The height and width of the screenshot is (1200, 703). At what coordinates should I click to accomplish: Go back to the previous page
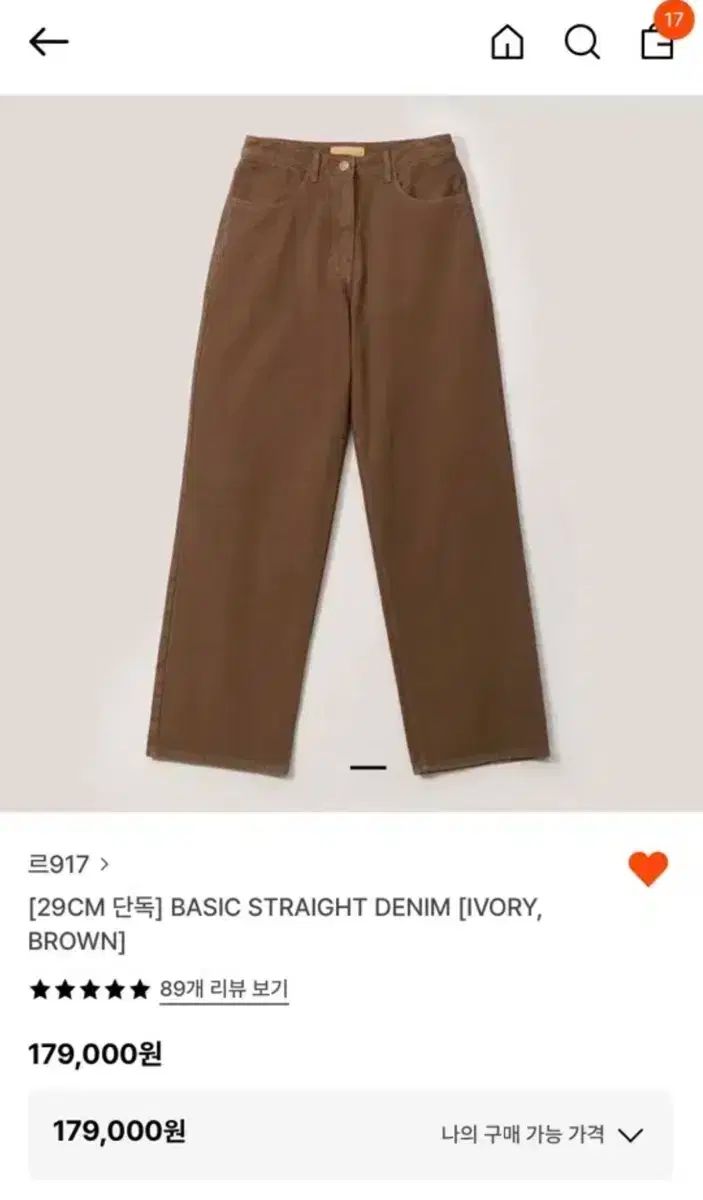(48, 42)
